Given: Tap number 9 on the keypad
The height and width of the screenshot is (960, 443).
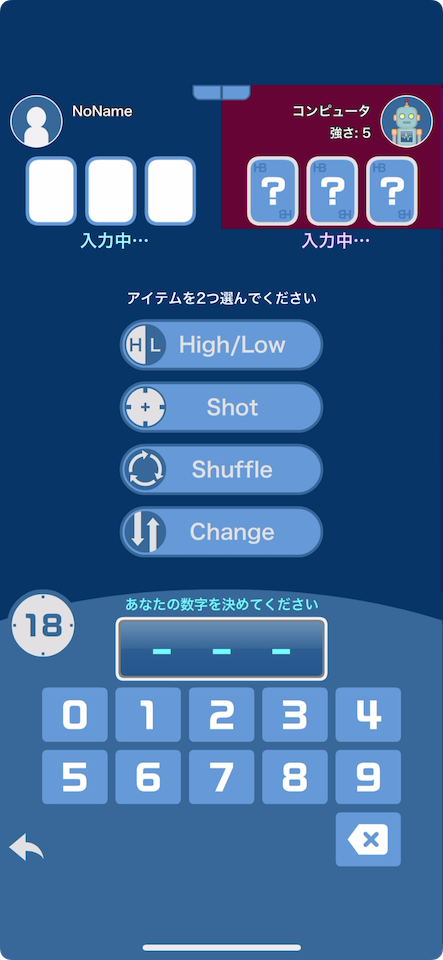Looking at the screenshot, I should pos(368,777).
